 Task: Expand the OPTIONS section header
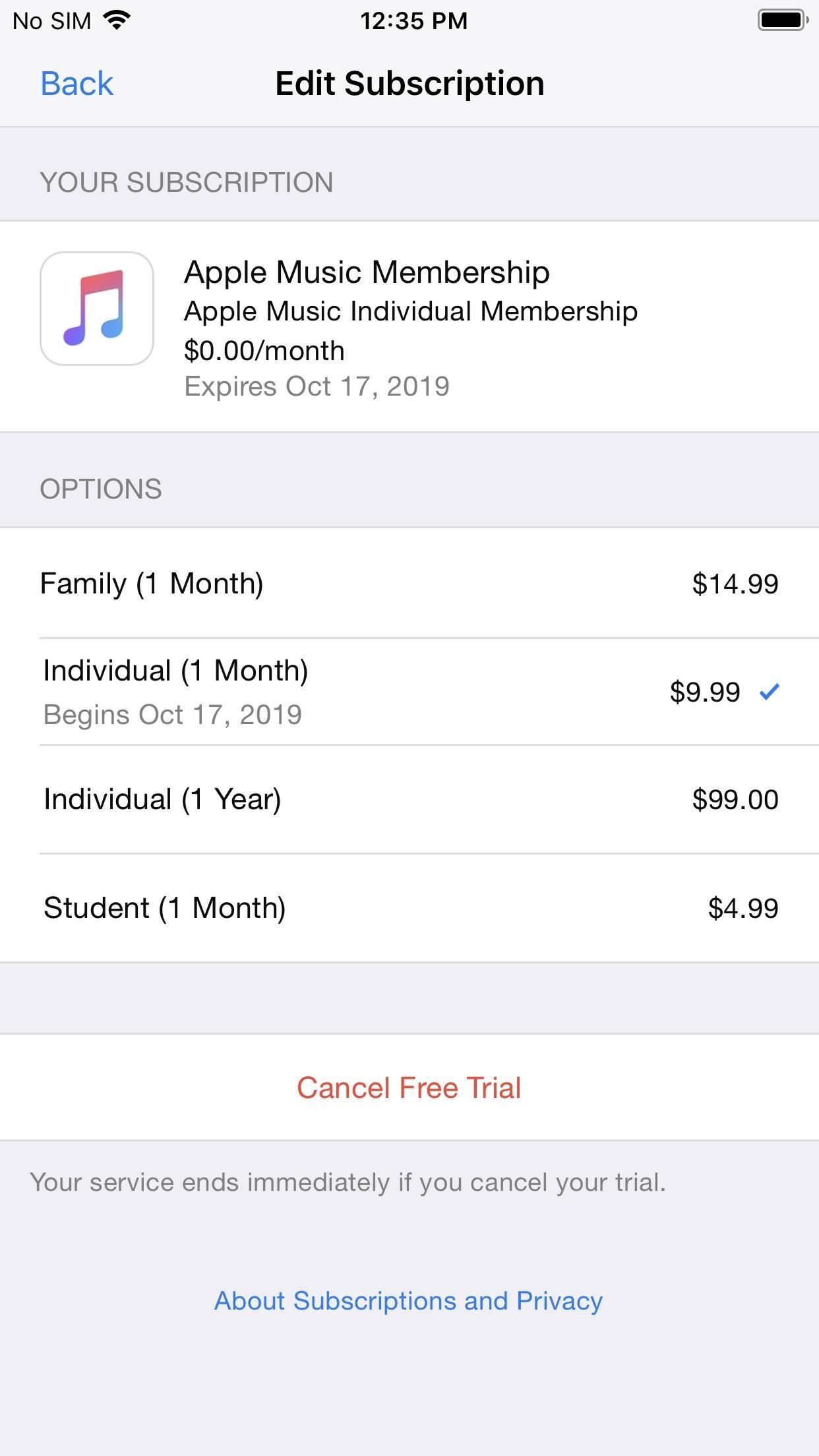click(x=101, y=488)
